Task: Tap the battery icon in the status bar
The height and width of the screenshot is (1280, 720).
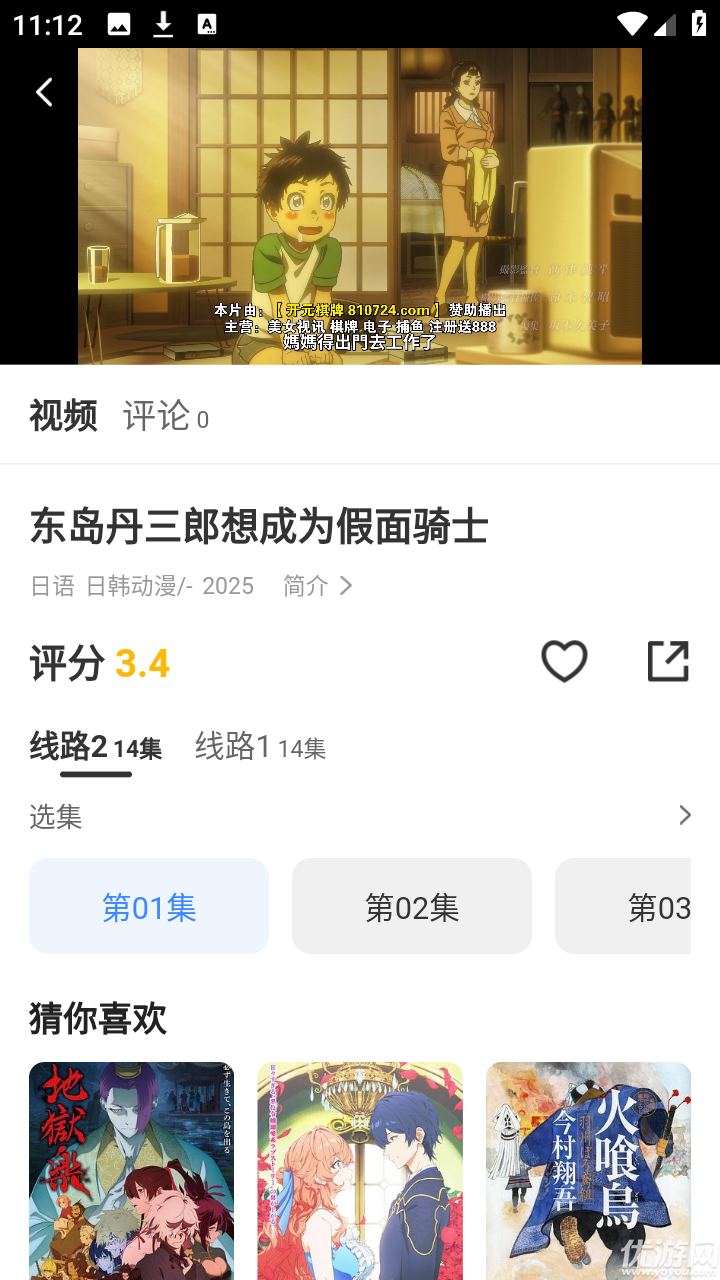Action: click(x=698, y=22)
